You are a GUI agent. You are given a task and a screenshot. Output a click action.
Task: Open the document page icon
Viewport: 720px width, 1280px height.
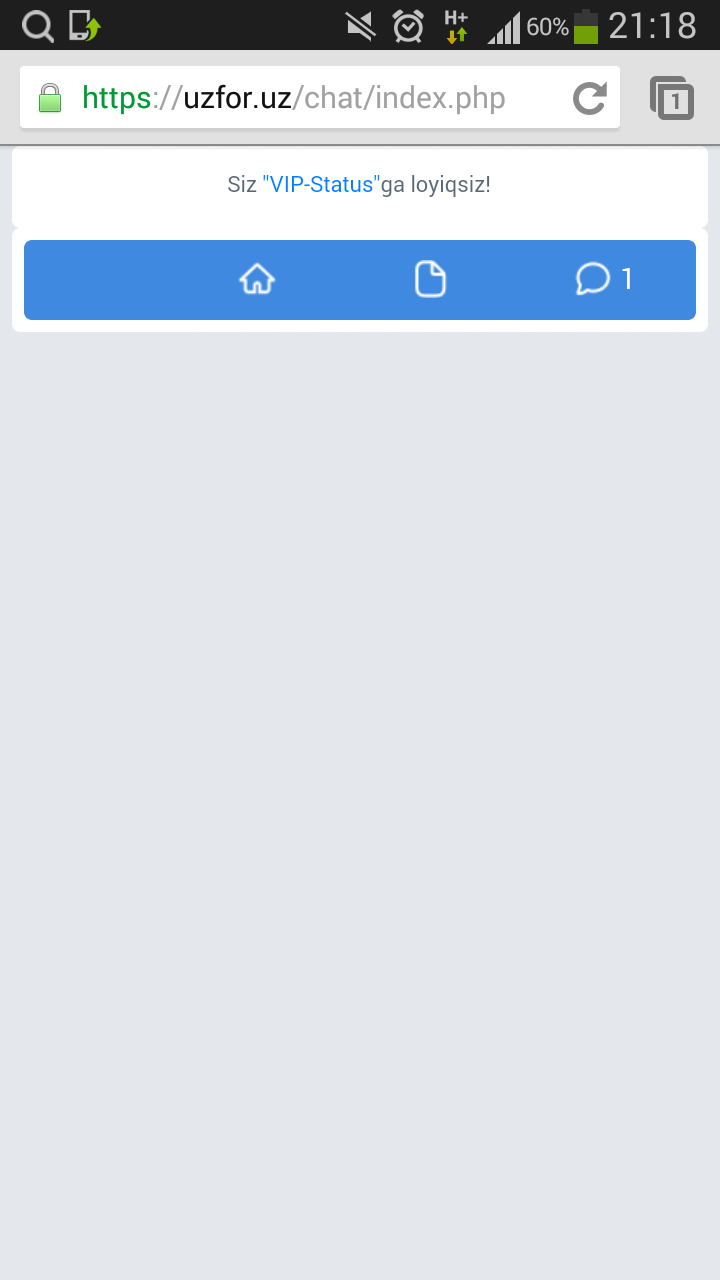coord(430,279)
